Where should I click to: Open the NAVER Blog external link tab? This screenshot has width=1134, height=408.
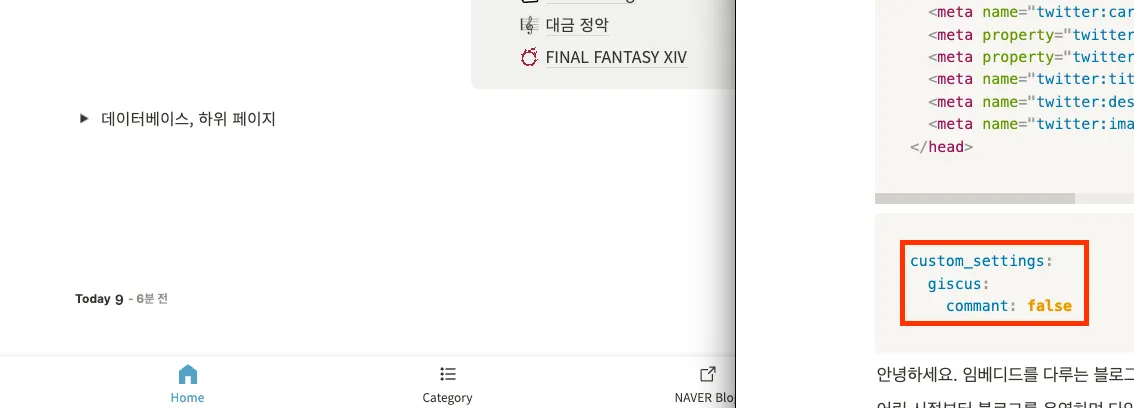706,384
